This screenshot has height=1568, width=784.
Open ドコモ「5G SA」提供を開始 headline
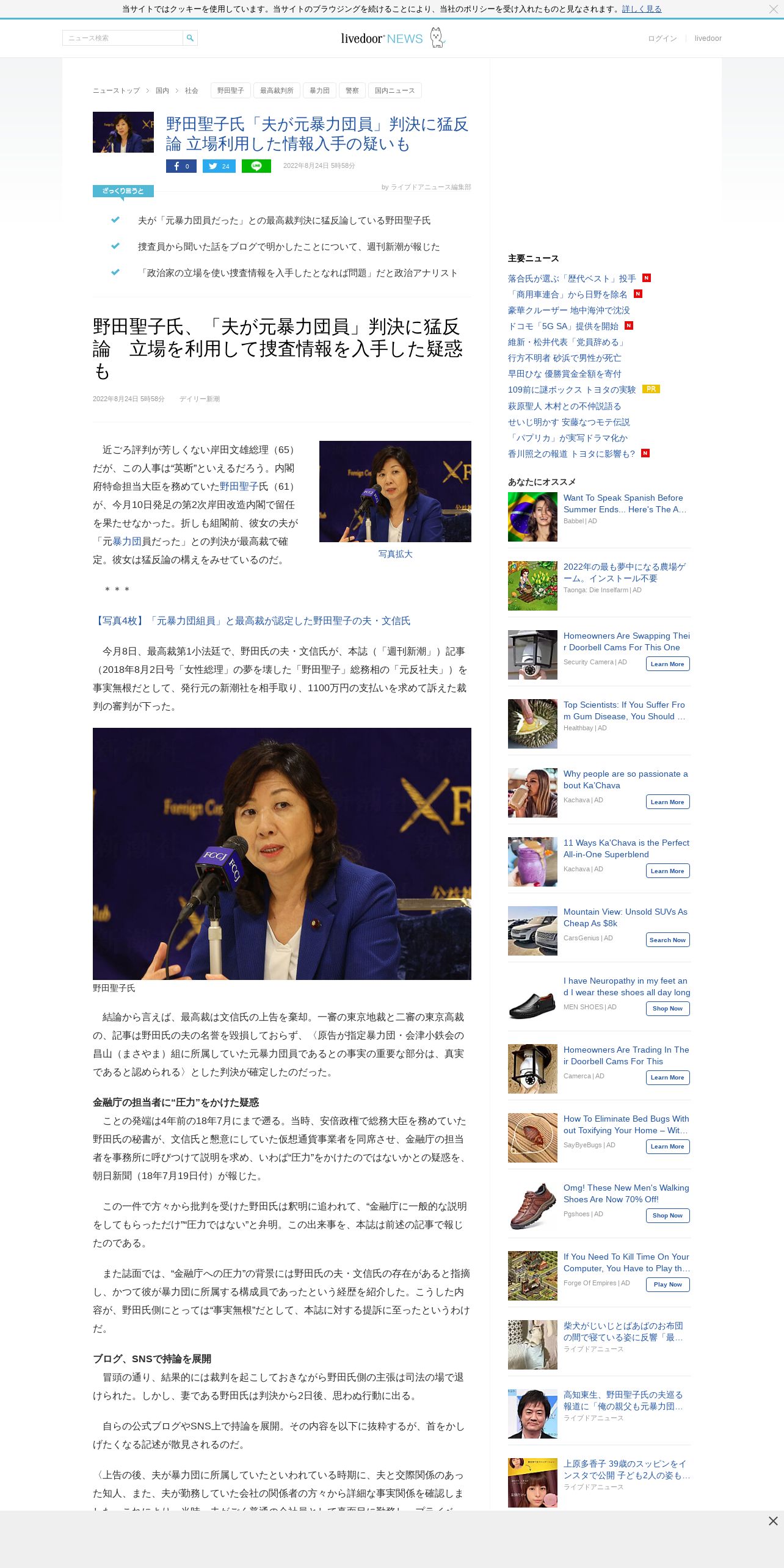(563, 326)
